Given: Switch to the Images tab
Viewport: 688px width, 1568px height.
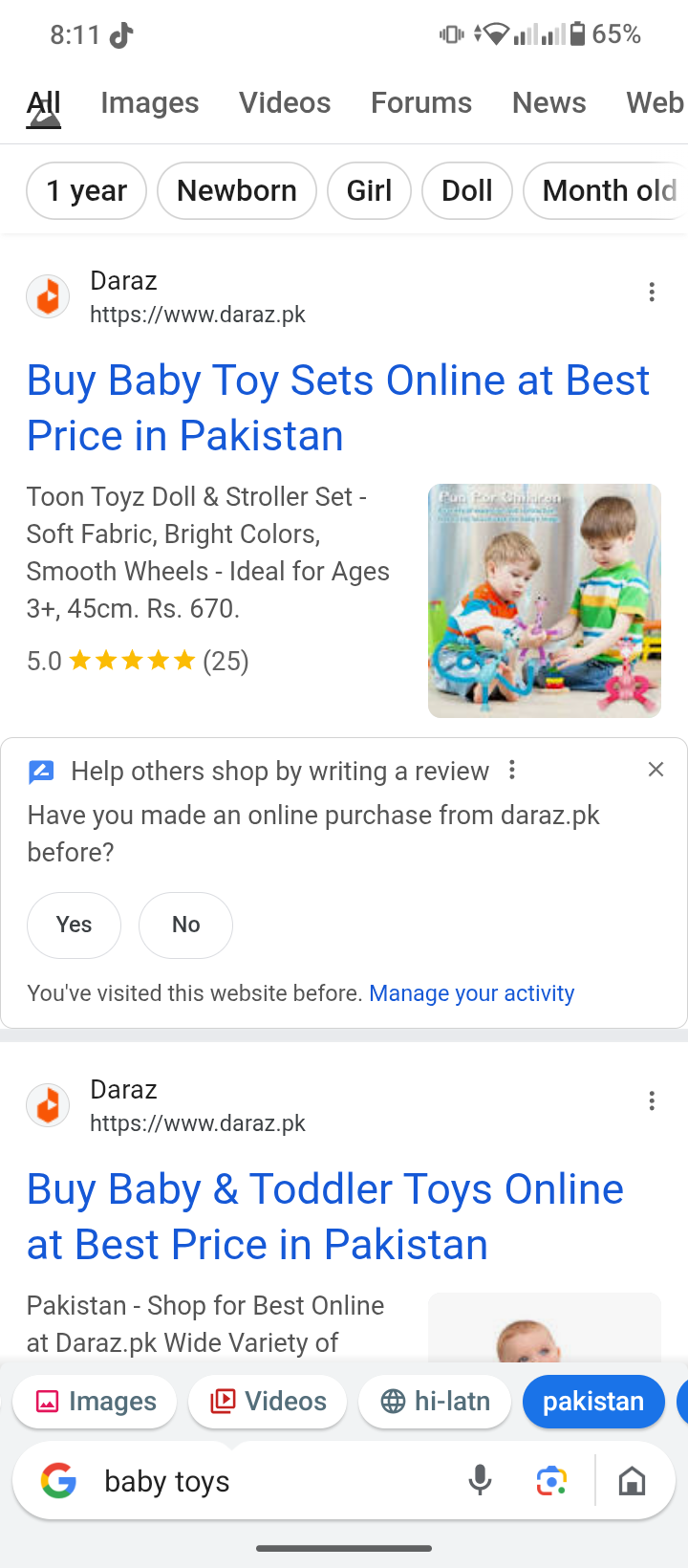Looking at the screenshot, I should (150, 102).
